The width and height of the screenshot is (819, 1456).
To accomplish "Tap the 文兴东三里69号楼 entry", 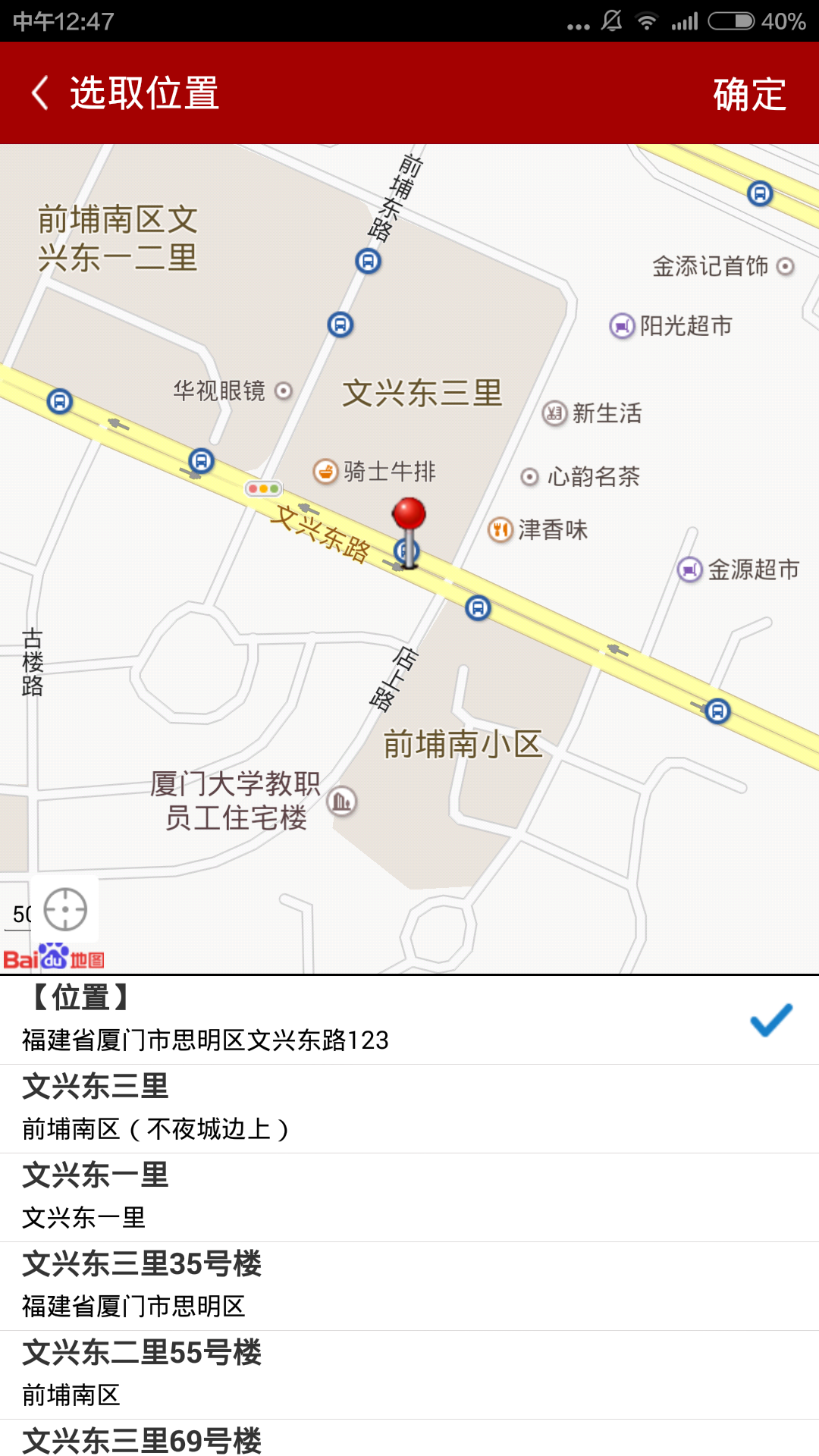I will click(x=409, y=1439).
